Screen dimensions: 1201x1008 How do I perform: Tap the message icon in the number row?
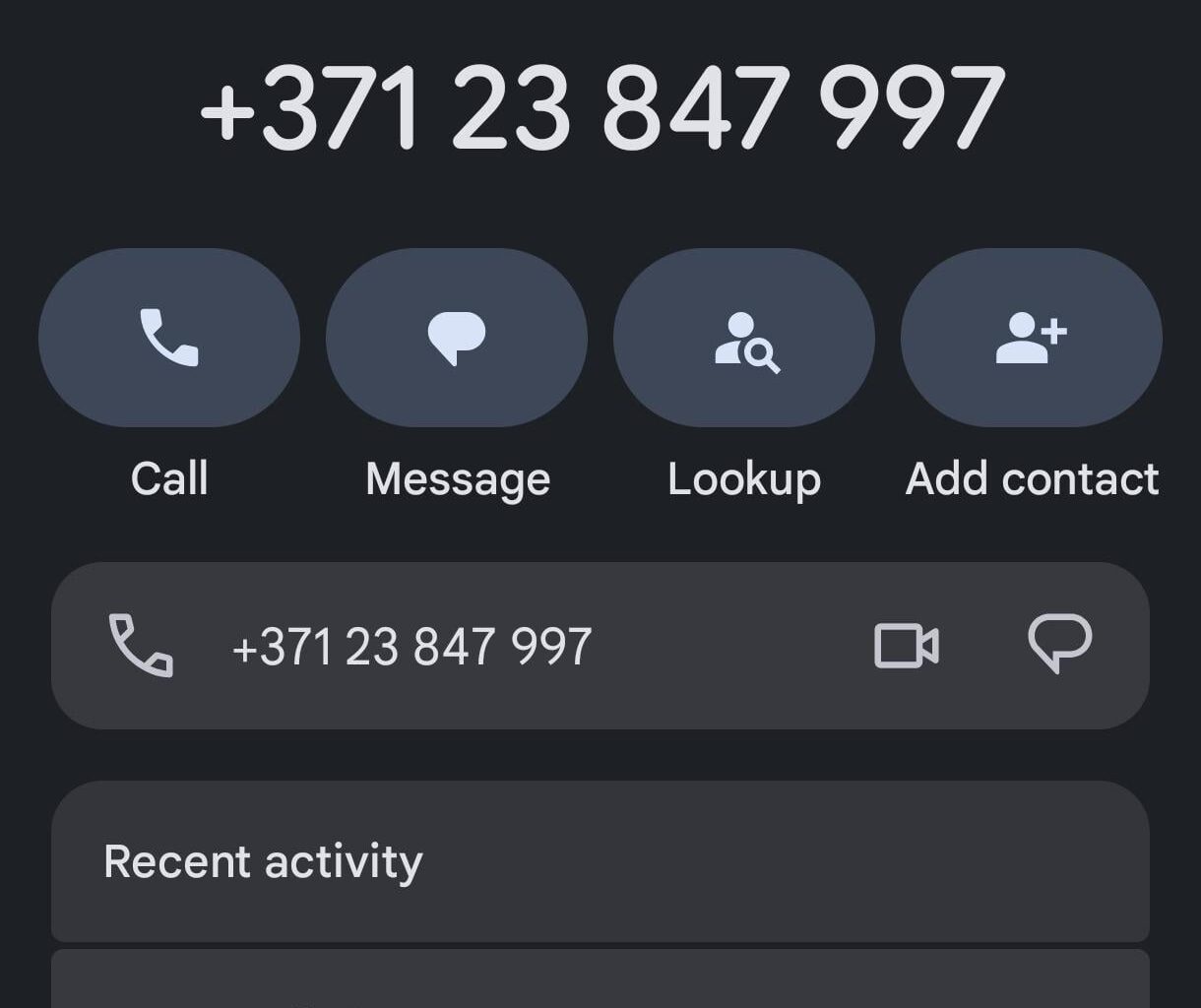click(x=1059, y=645)
